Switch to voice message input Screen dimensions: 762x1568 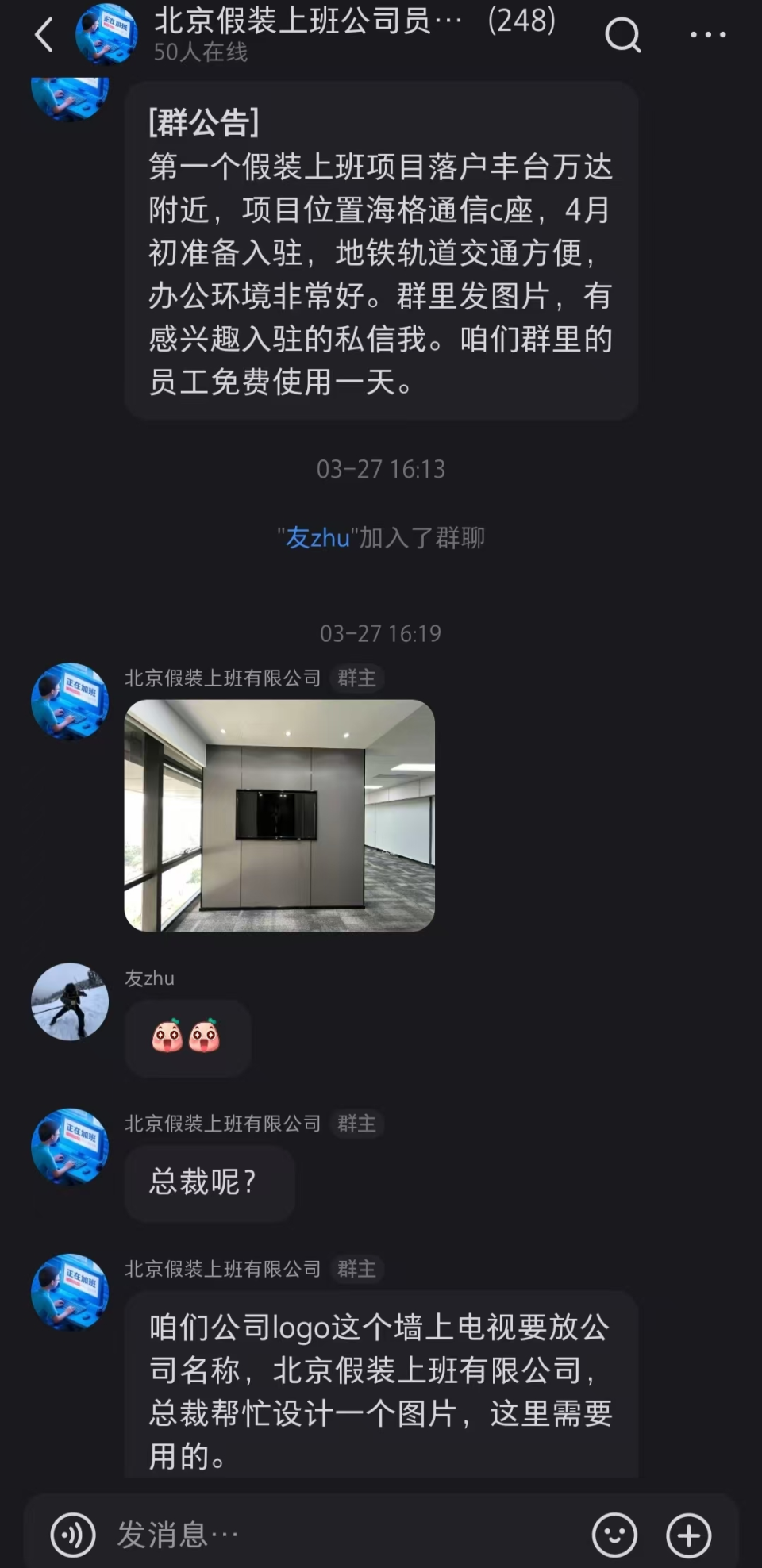point(72,1535)
